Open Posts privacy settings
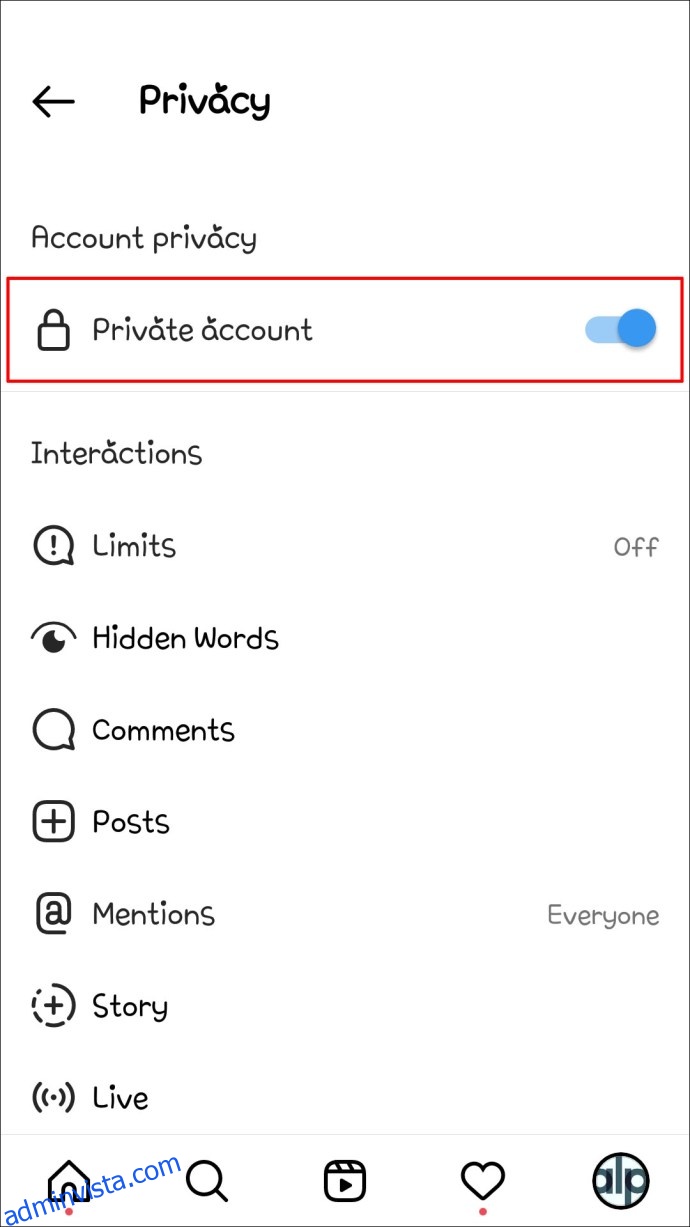This screenshot has height=1227, width=690. 345,822
